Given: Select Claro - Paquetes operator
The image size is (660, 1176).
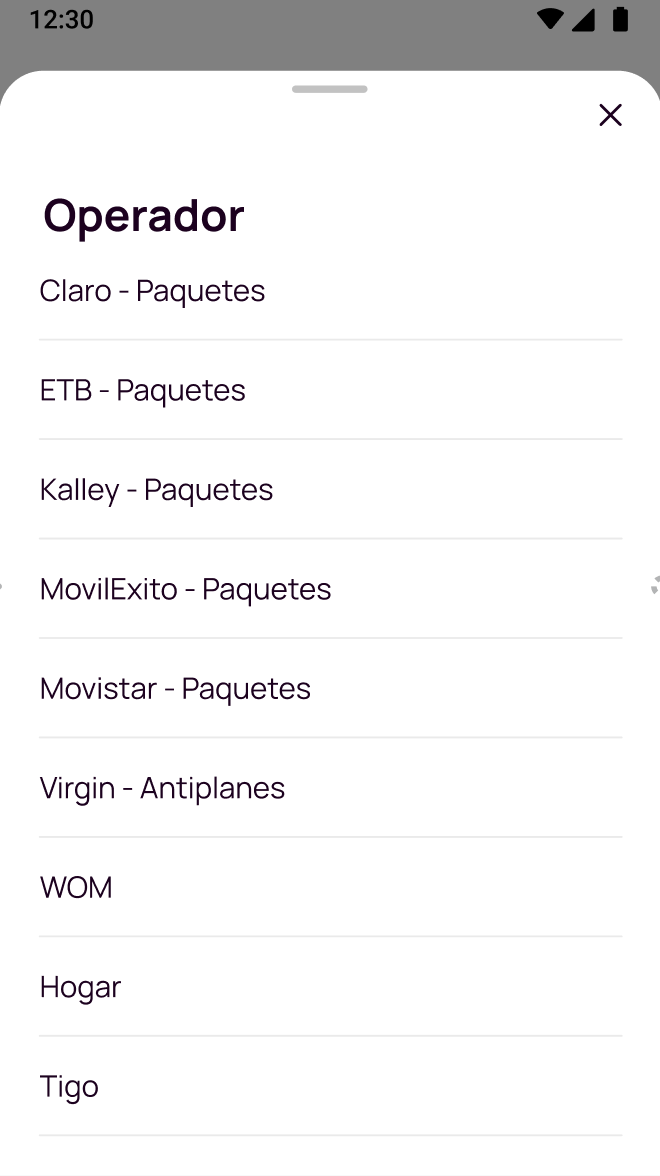Looking at the screenshot, I should tap(330, 291).
